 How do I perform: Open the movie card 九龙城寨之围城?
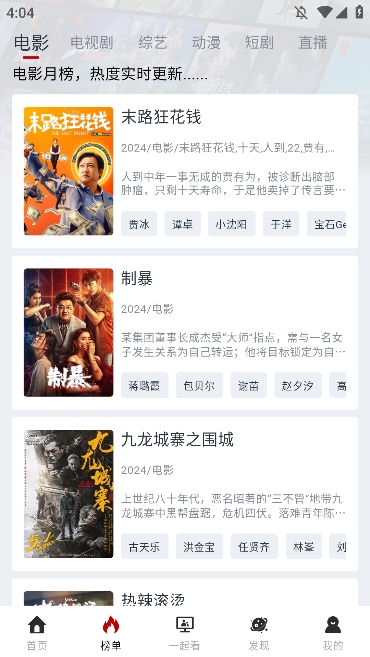(x=185, y=494)
